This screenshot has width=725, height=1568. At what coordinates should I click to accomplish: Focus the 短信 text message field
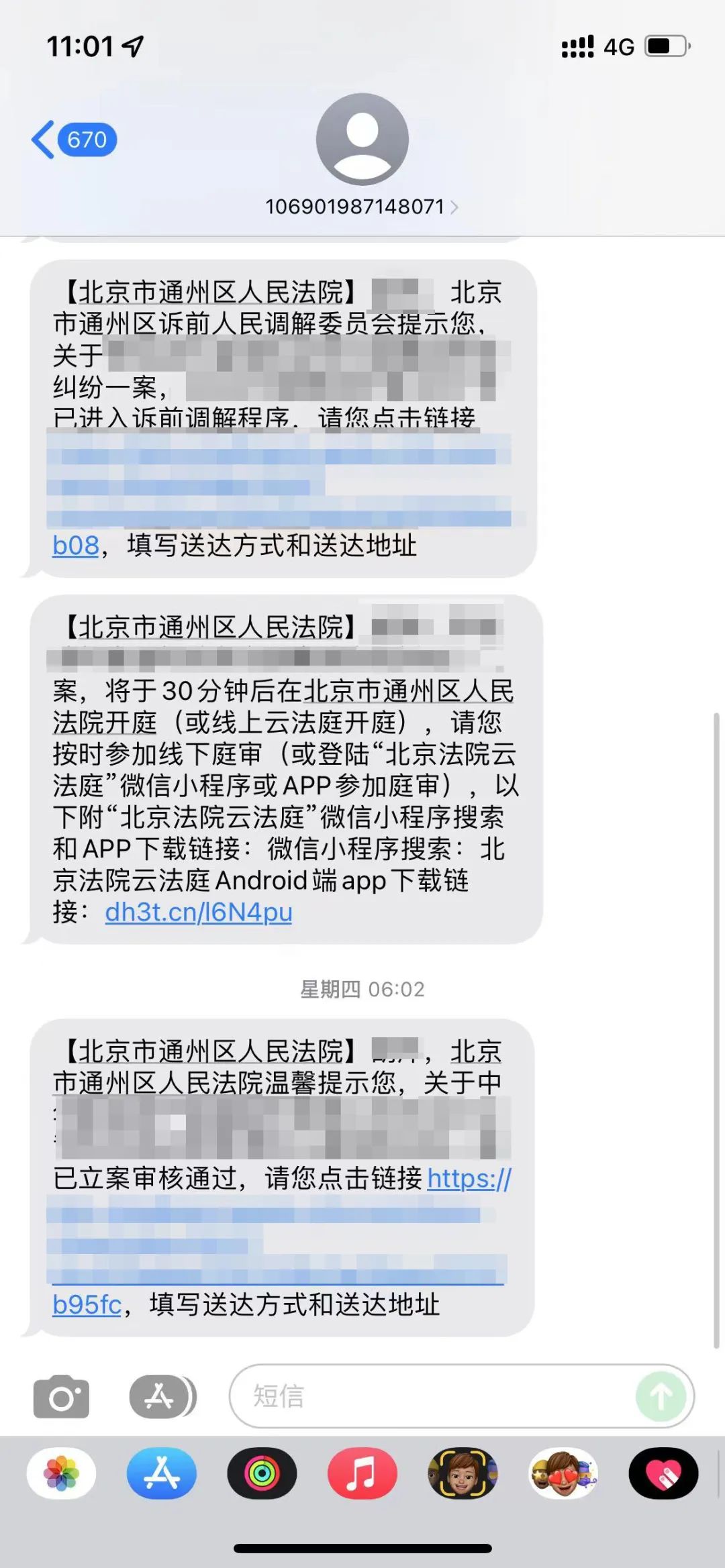(430, 1397)
